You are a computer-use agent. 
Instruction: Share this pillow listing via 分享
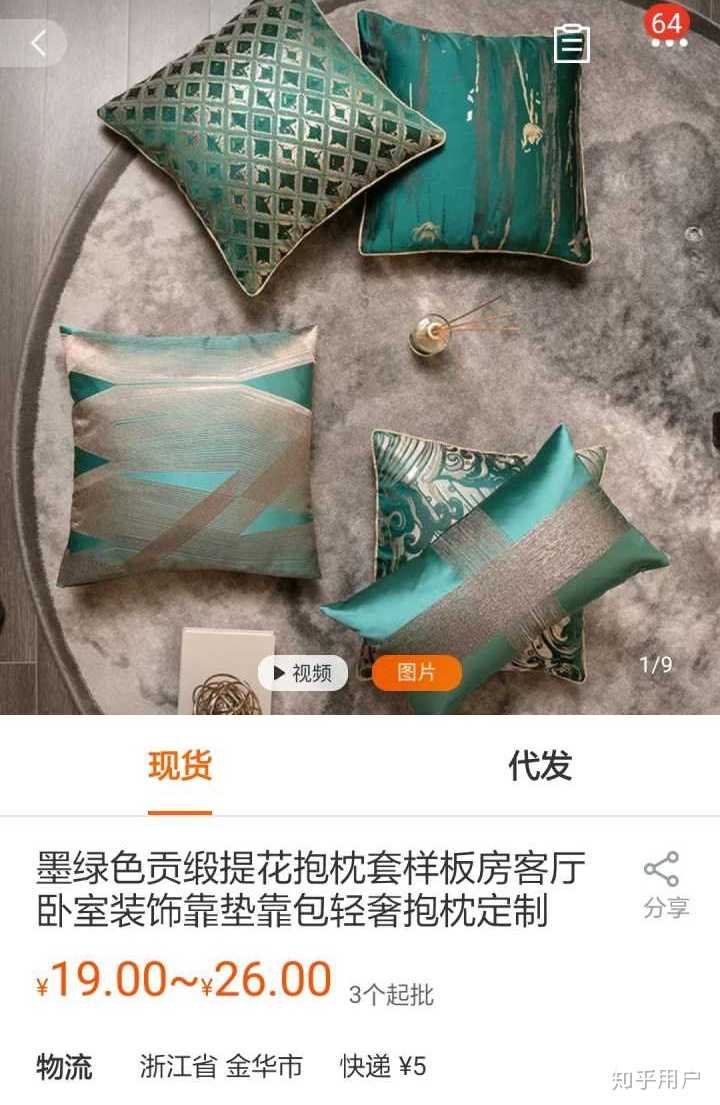(x=664, y=884)
